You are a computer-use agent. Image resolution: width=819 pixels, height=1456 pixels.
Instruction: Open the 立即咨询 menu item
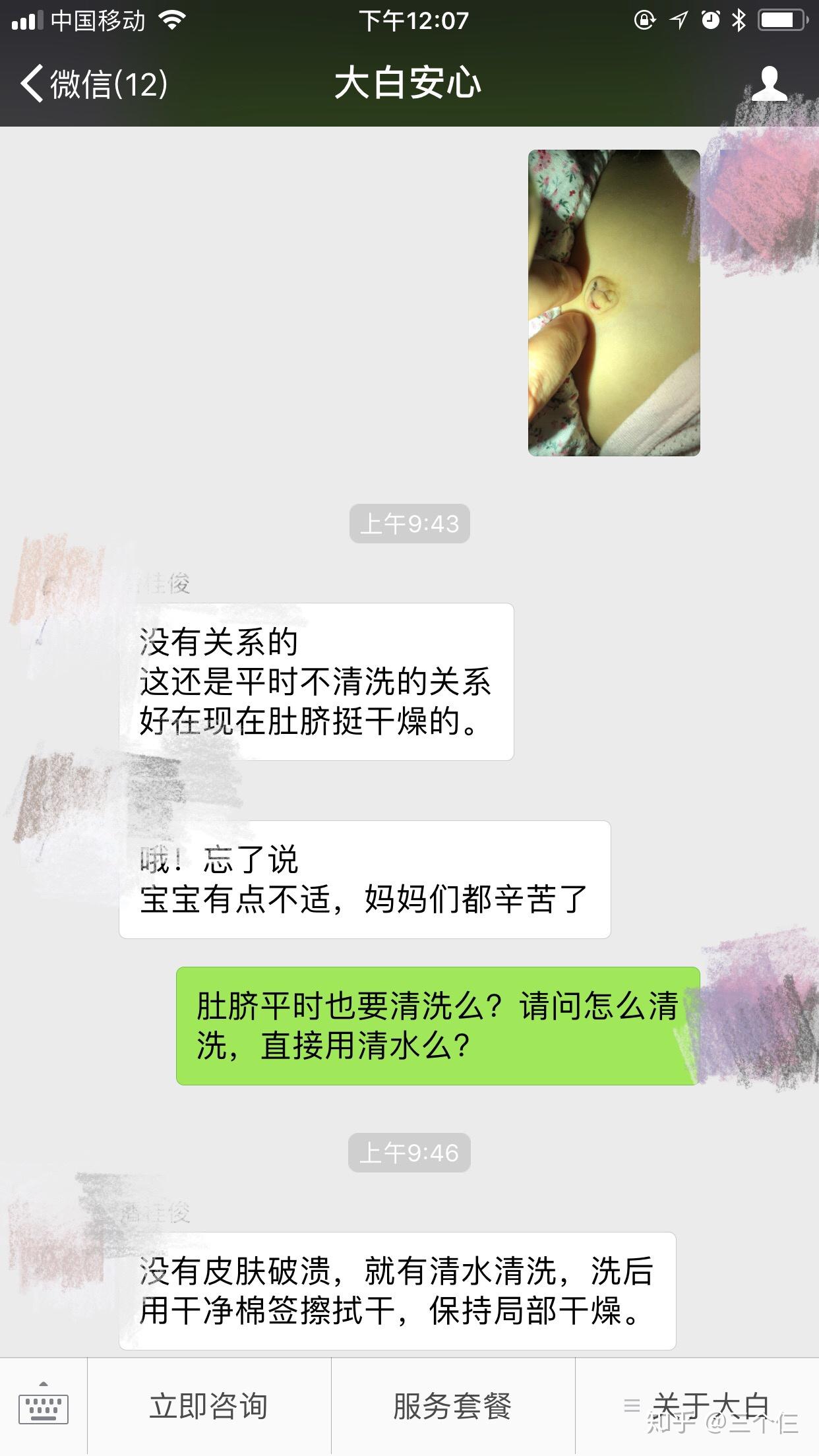point(208,1404)
